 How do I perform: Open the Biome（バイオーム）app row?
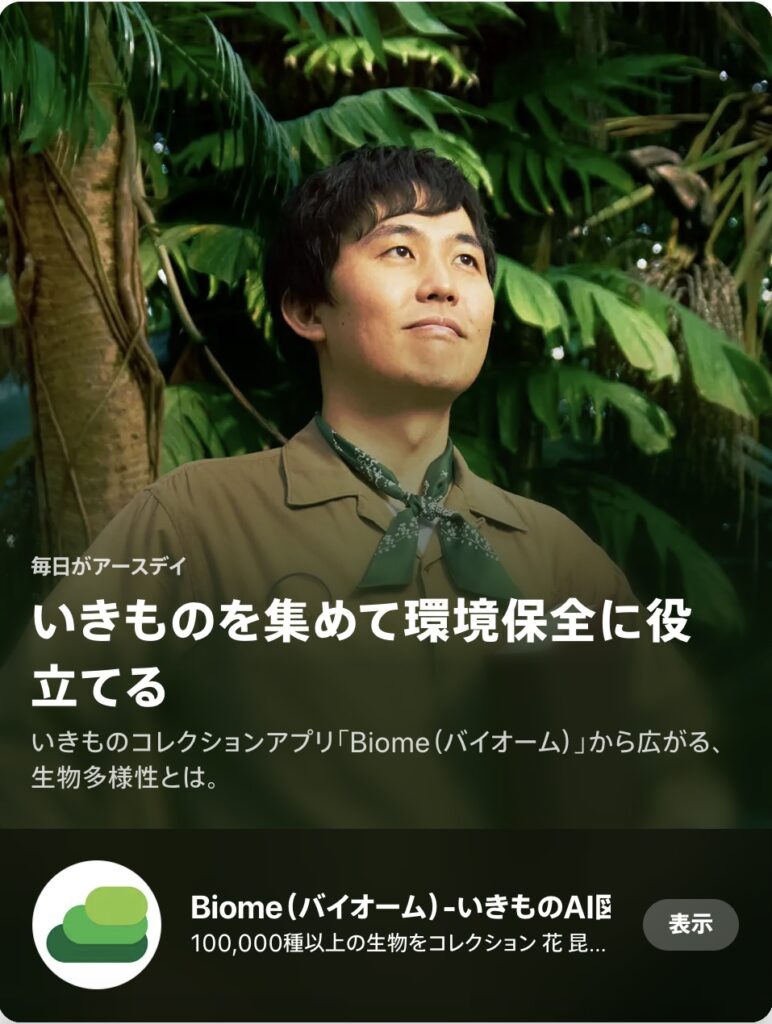pyautogui.click(x=398, y=924)
